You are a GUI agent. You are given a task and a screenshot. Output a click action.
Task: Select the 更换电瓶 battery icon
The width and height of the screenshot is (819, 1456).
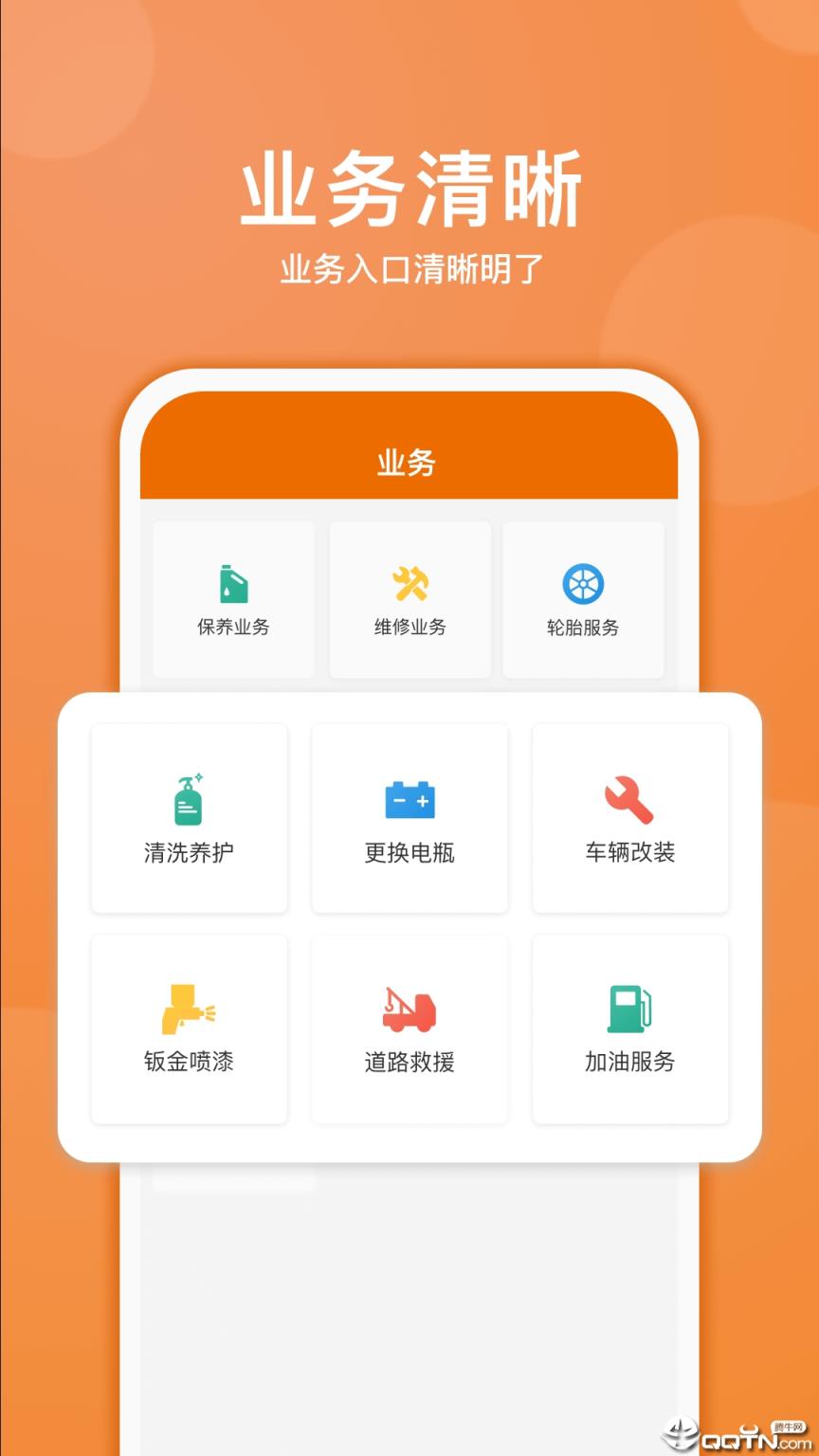click(x=409, y=798)
